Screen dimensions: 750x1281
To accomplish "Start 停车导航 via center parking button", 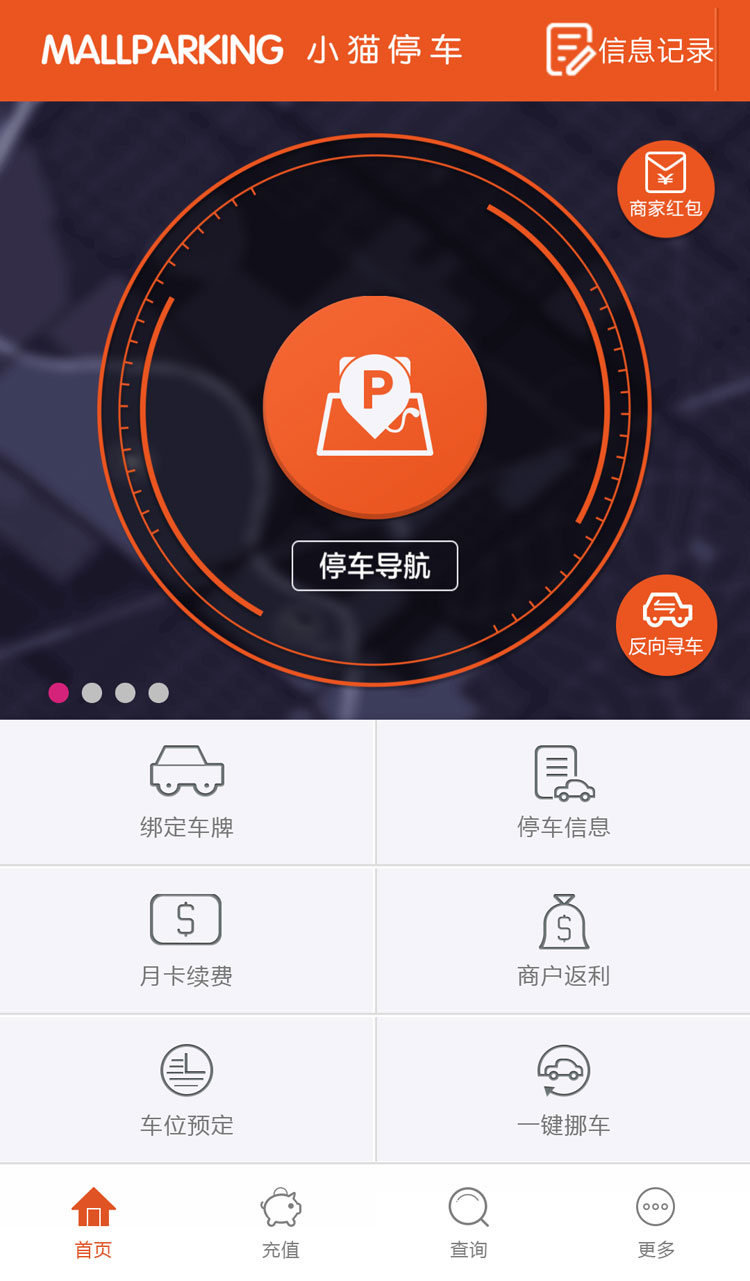I will click(375, 407).
